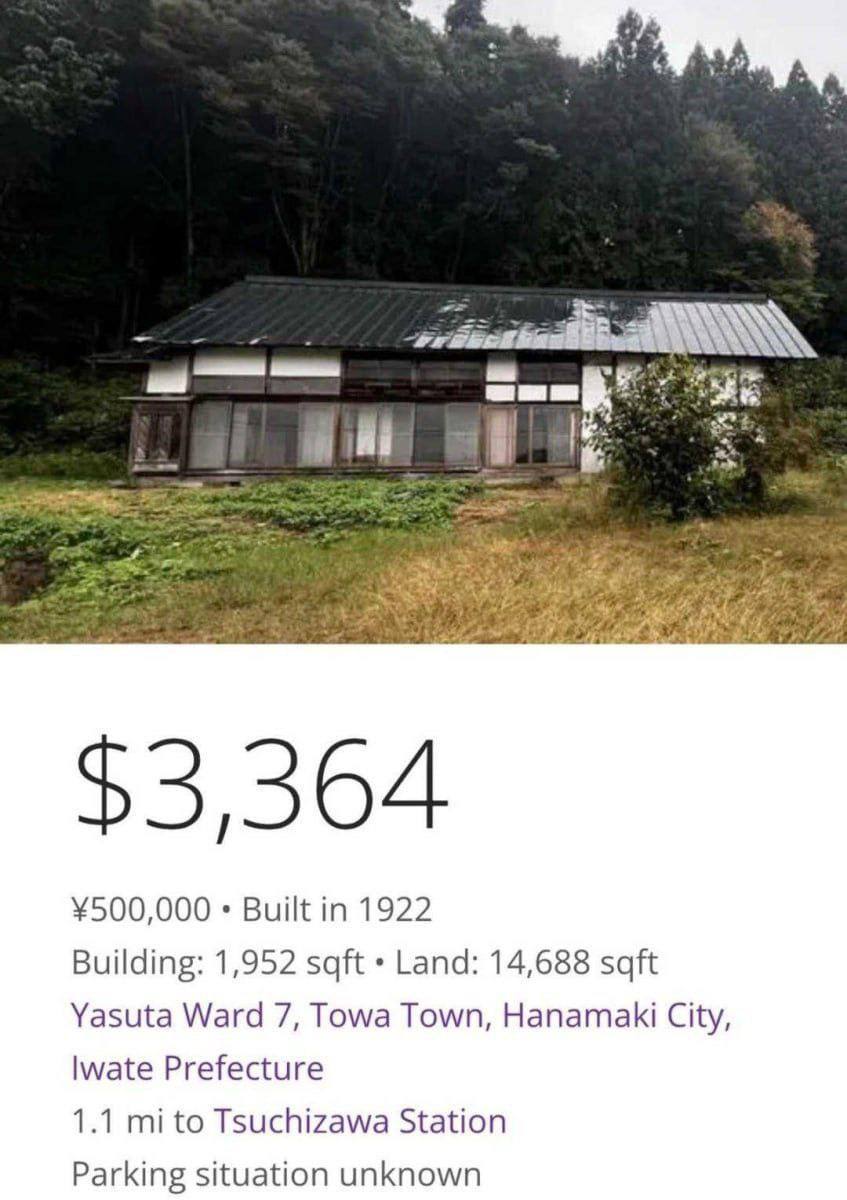The width and height of the screenshot is (847, 1200).
Task: Open the Yasuta Ward 7 address link
Action: 400,1017
